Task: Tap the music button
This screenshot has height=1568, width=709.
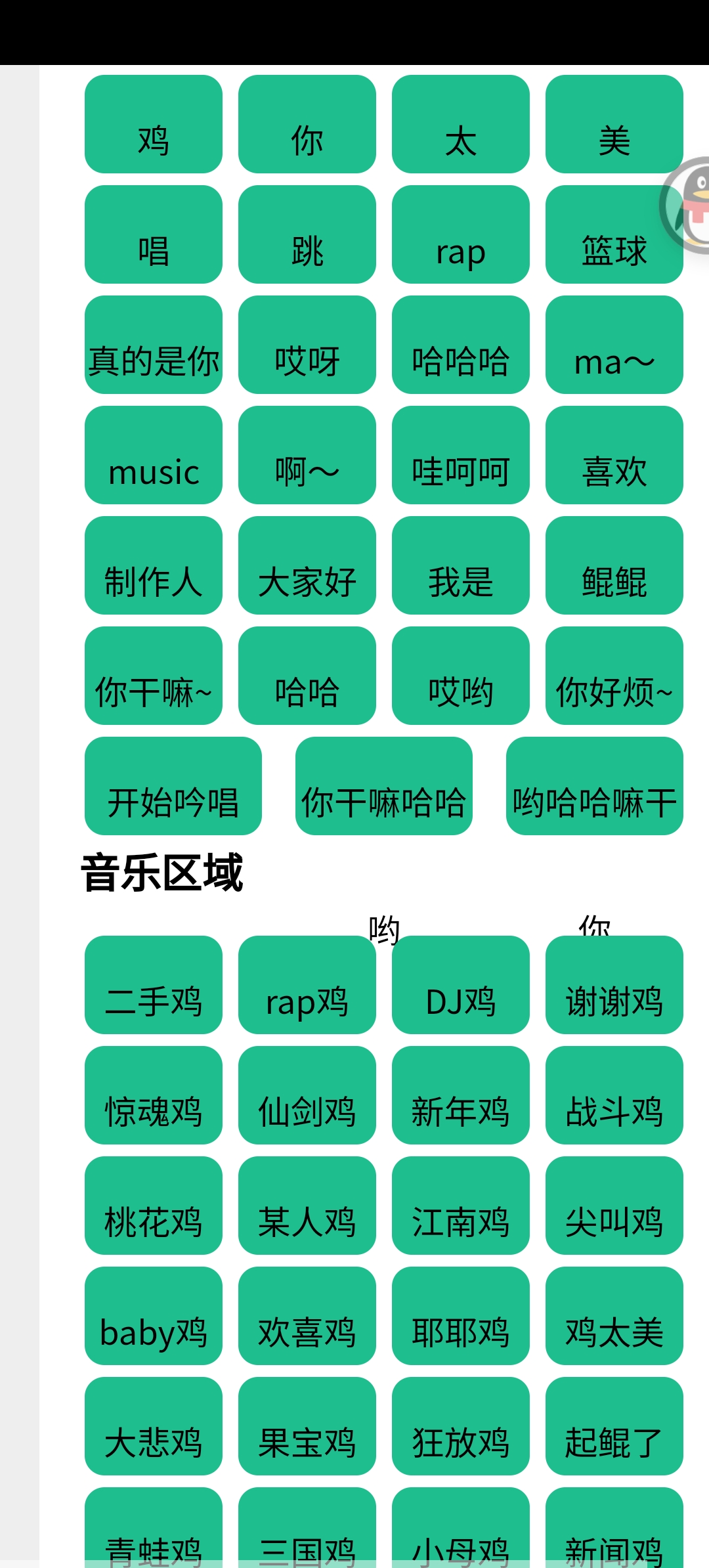Action: point(154,455)
